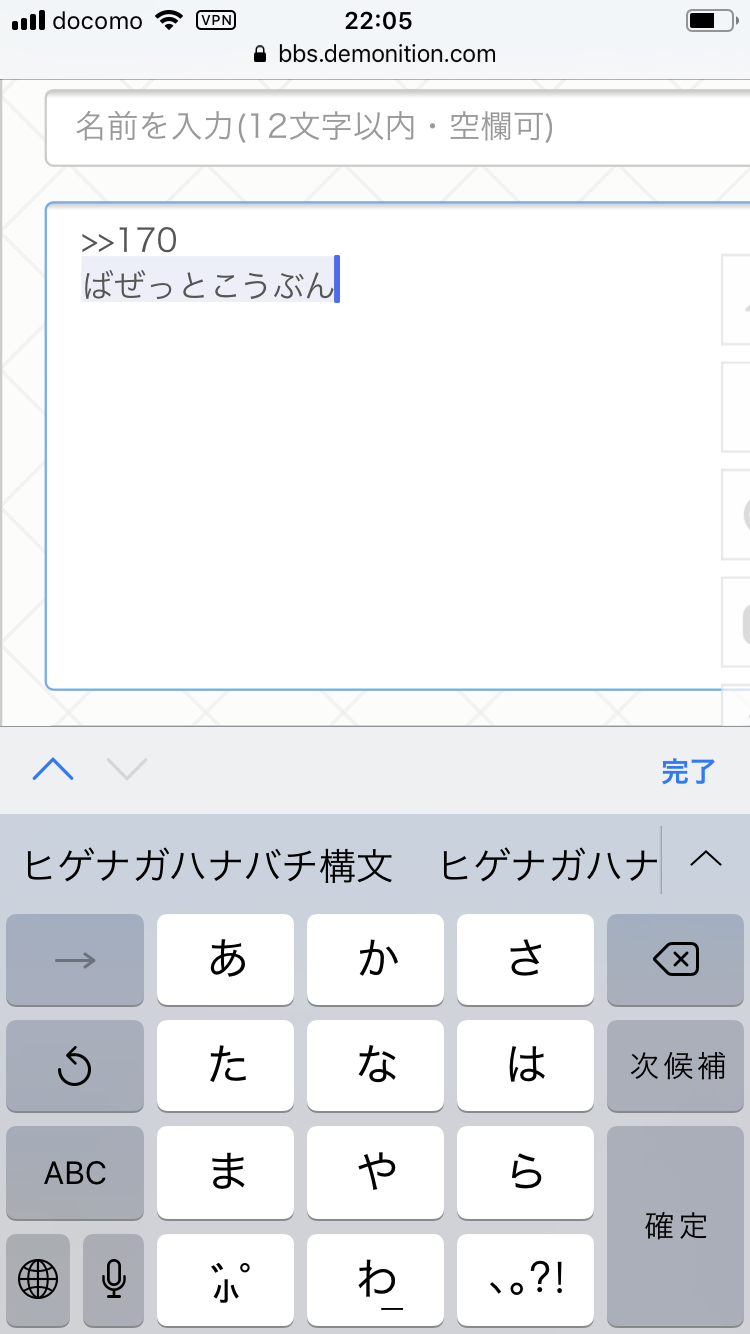Image resolution: width=750 pixels, height=1334 pixels.
Task: Tap 次候補 for next candidate
Action: click(x=677, y=1066)
